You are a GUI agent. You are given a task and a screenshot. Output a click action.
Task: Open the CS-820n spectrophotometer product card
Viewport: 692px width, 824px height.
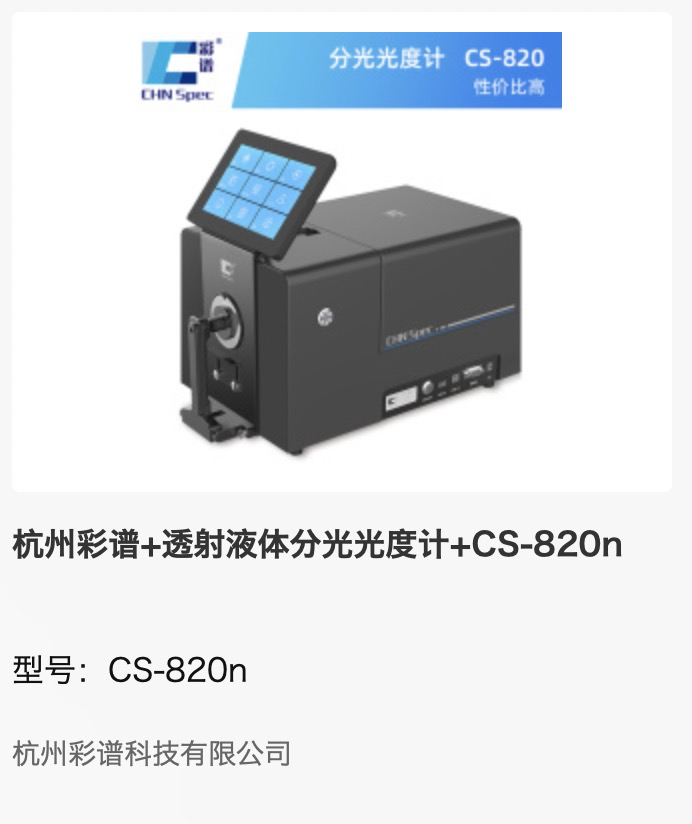pos(317,545)
